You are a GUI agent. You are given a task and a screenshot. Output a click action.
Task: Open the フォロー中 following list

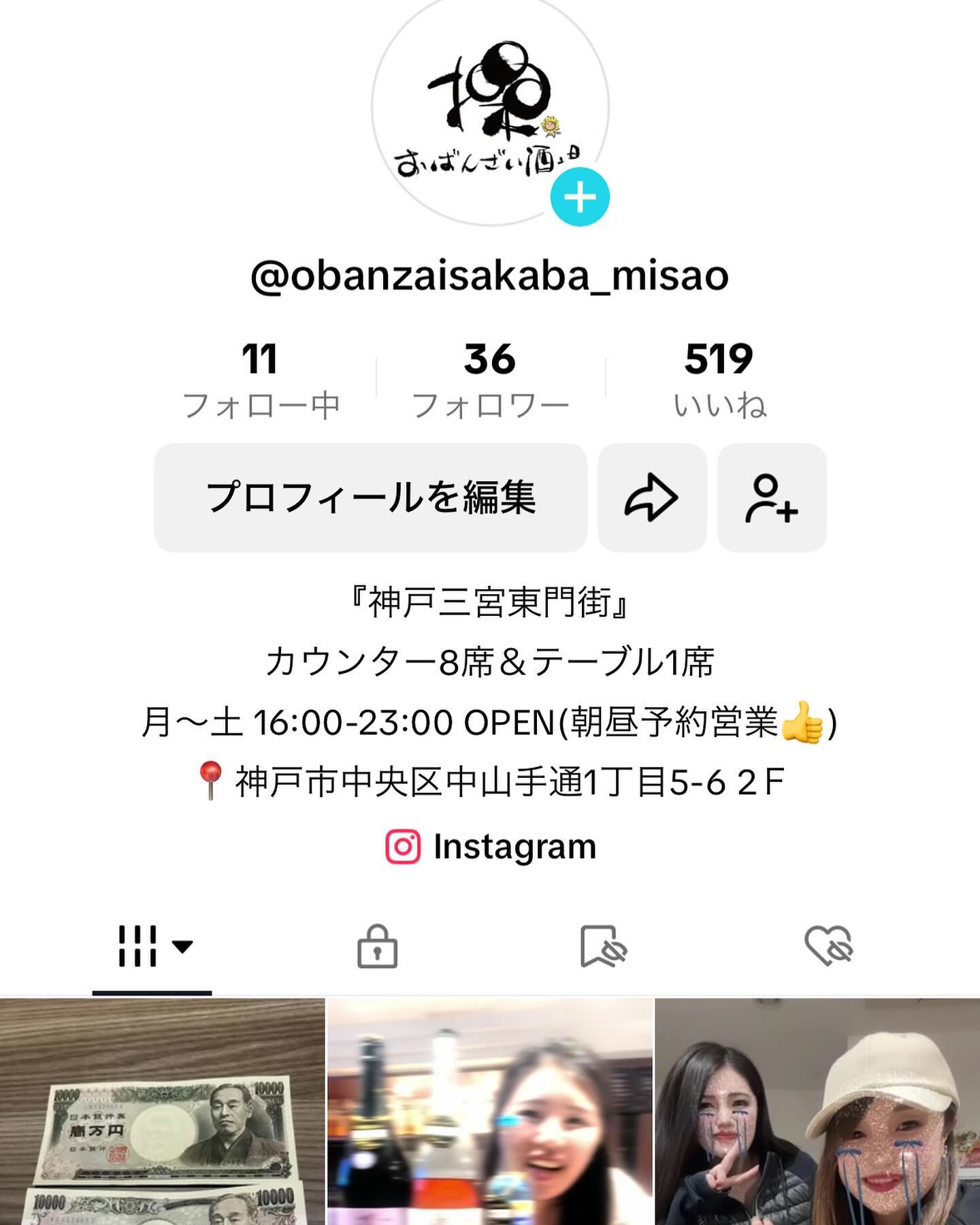[261, 380]
